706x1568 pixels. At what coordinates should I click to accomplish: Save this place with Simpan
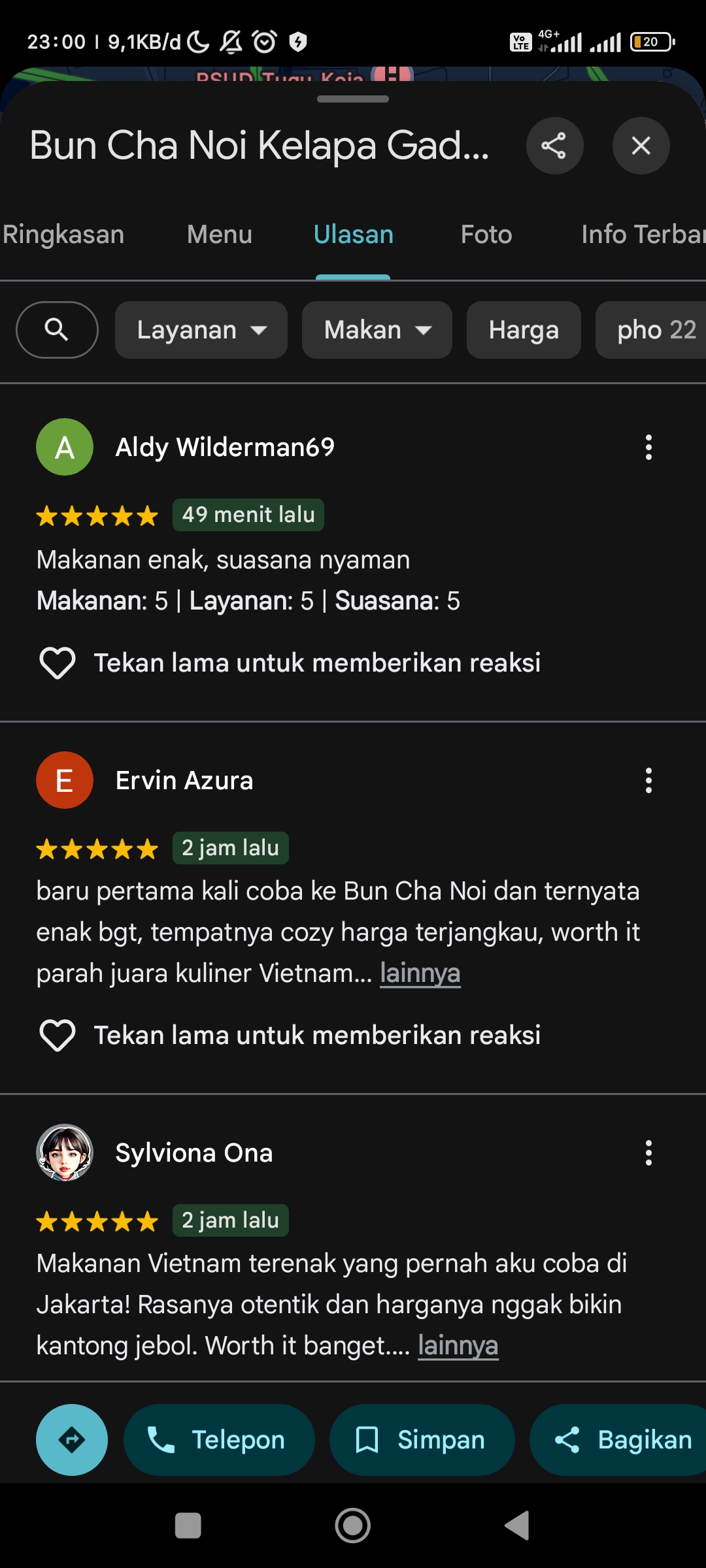click(x=422, y=1440)
